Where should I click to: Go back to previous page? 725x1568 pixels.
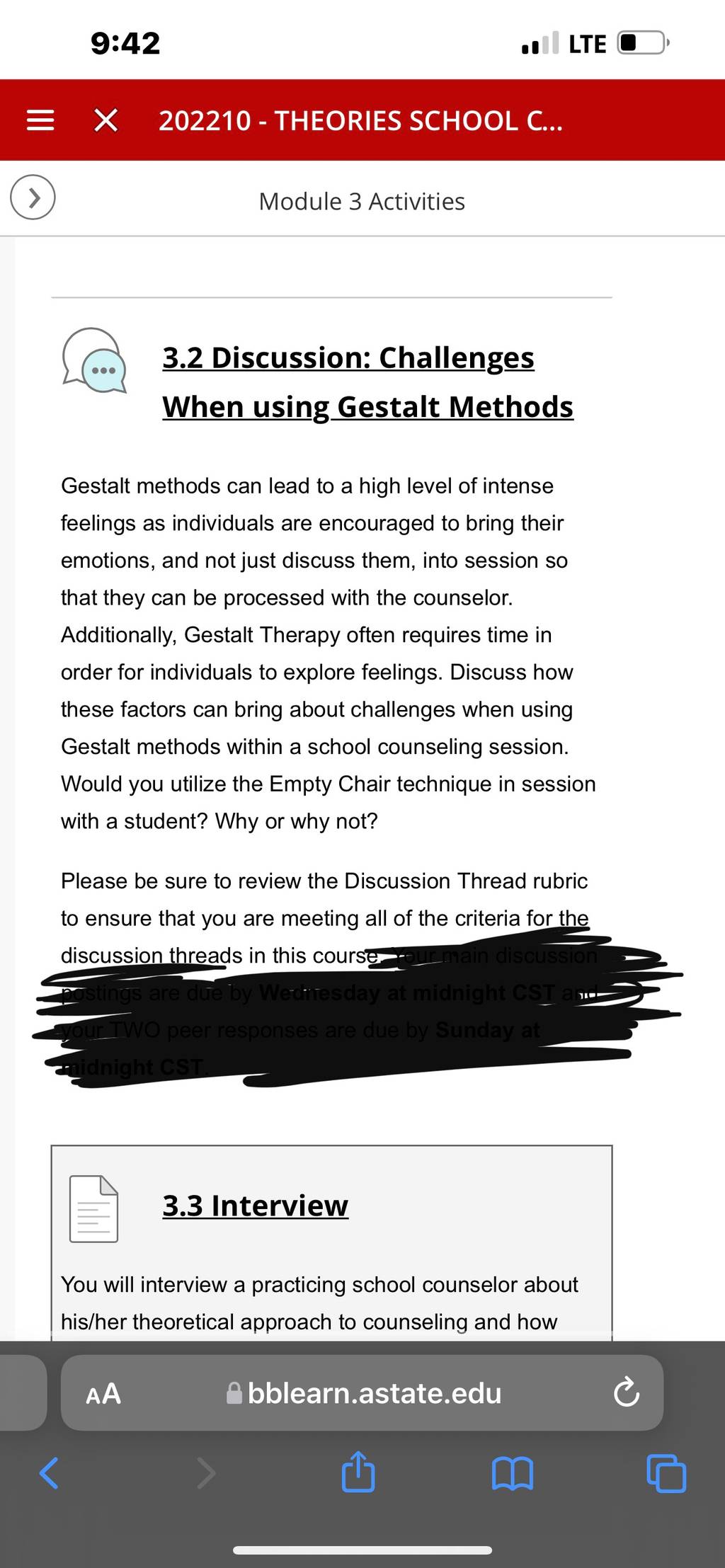(48, 1473)
